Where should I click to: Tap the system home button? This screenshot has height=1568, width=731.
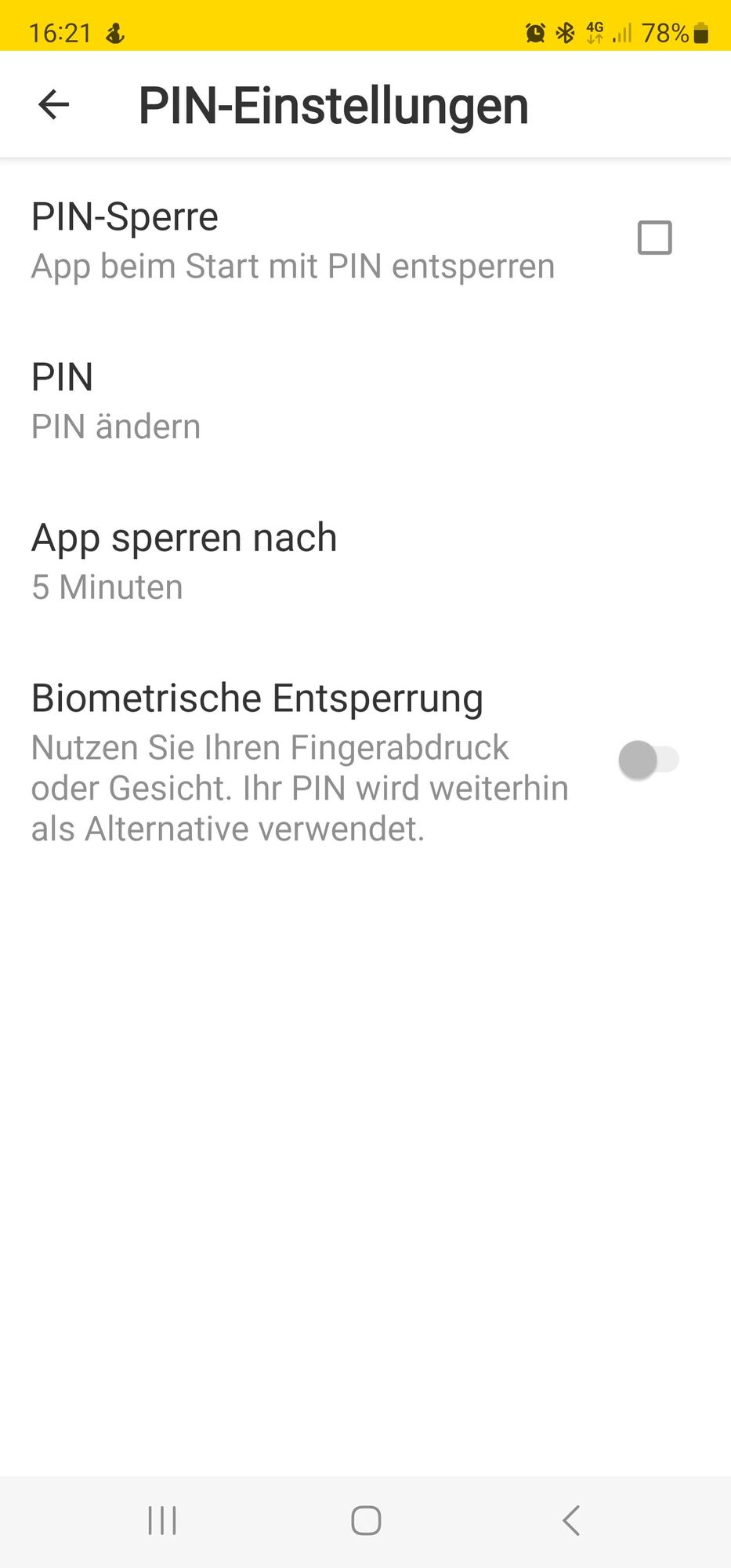point(366,1520)
